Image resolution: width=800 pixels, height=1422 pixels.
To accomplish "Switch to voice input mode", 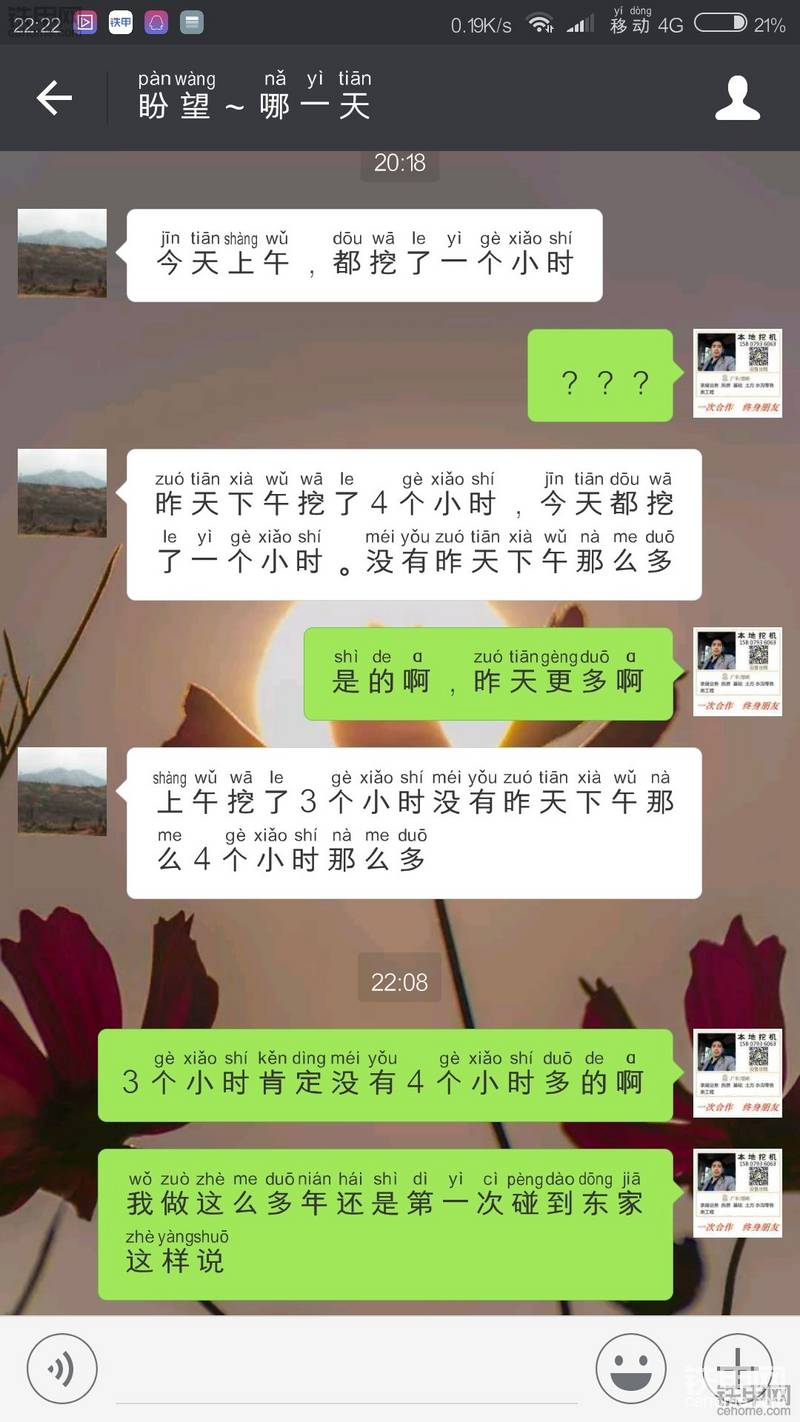I will (62, 1368).
